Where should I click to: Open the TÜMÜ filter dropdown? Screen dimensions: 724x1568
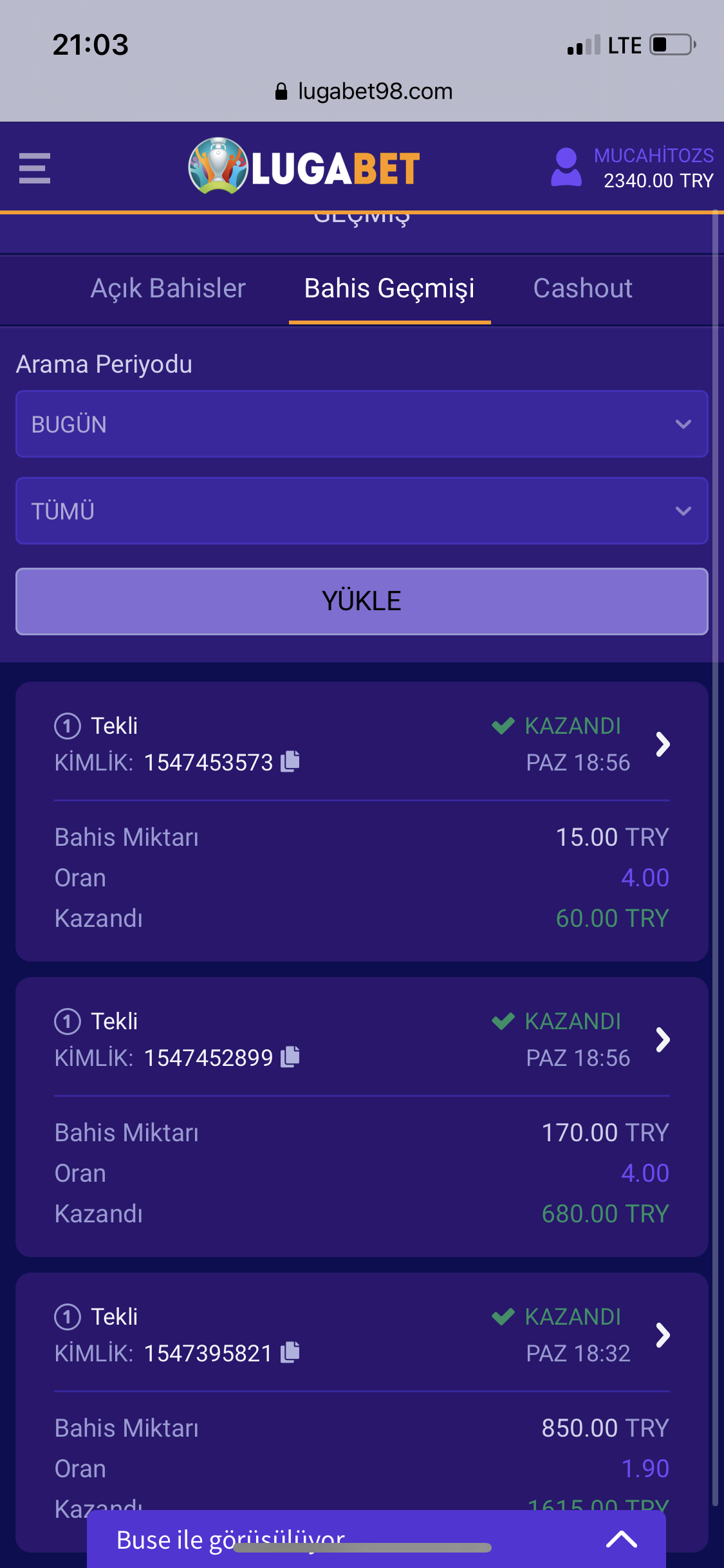tap(362, 511)
